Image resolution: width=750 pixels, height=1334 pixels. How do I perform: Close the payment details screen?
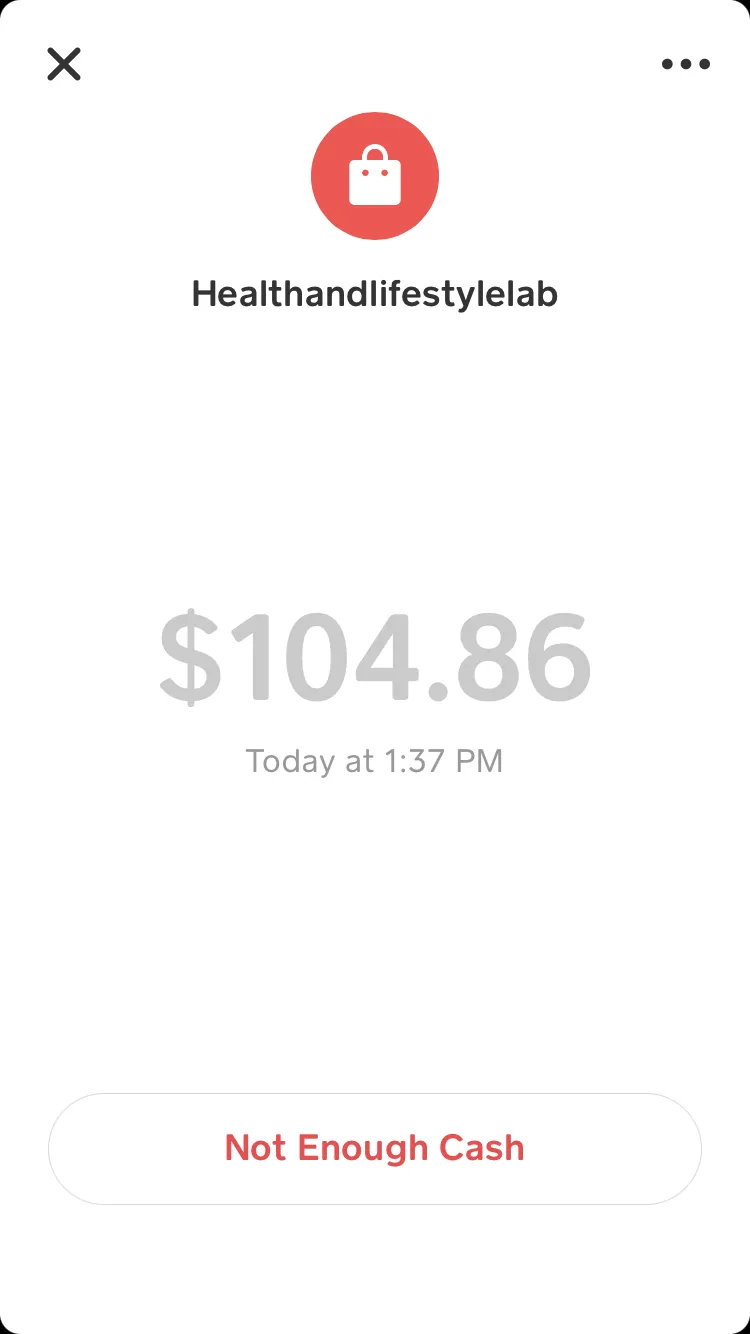pyautogui.click(x=64, y=64)
